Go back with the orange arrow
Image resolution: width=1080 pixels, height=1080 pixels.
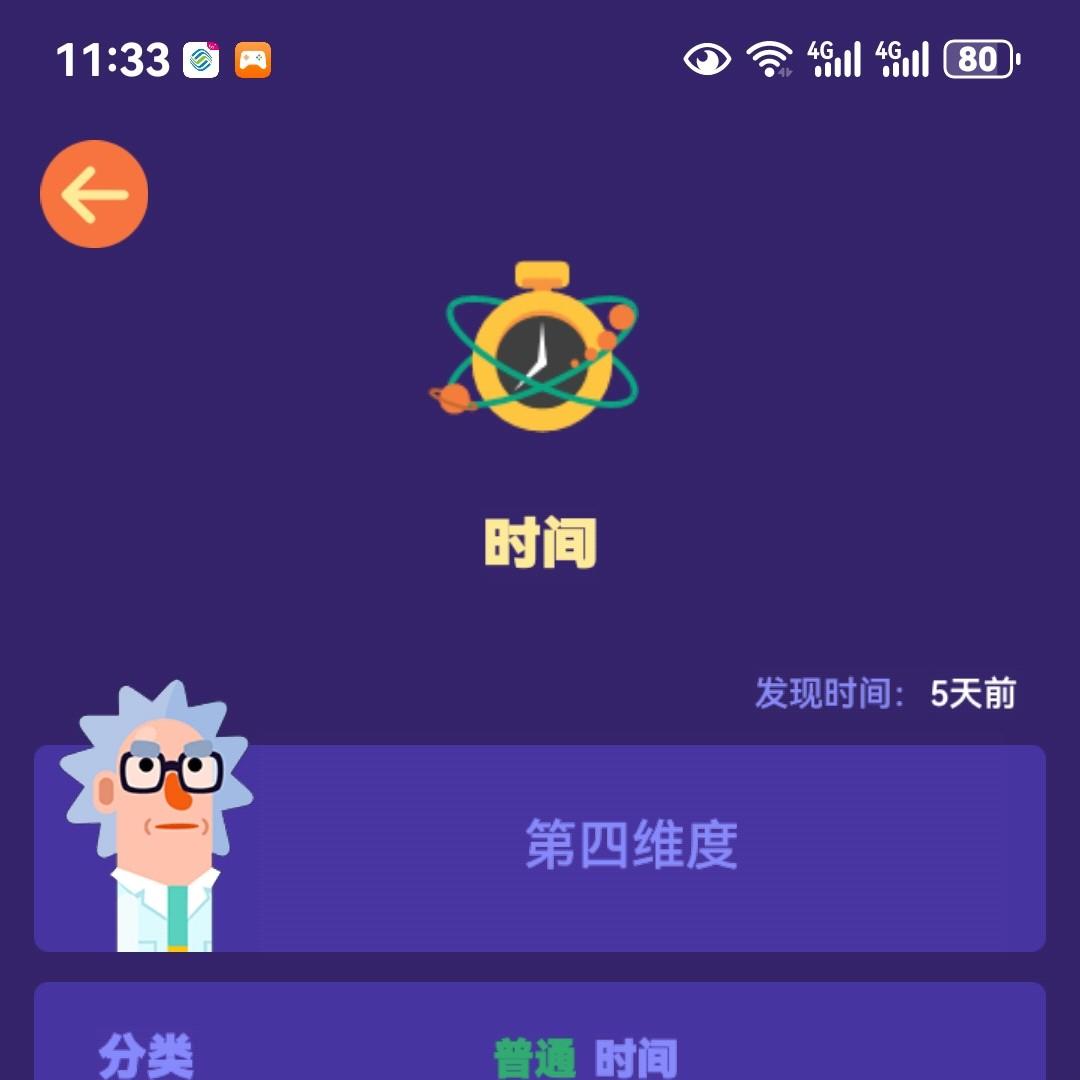[94, 194]
